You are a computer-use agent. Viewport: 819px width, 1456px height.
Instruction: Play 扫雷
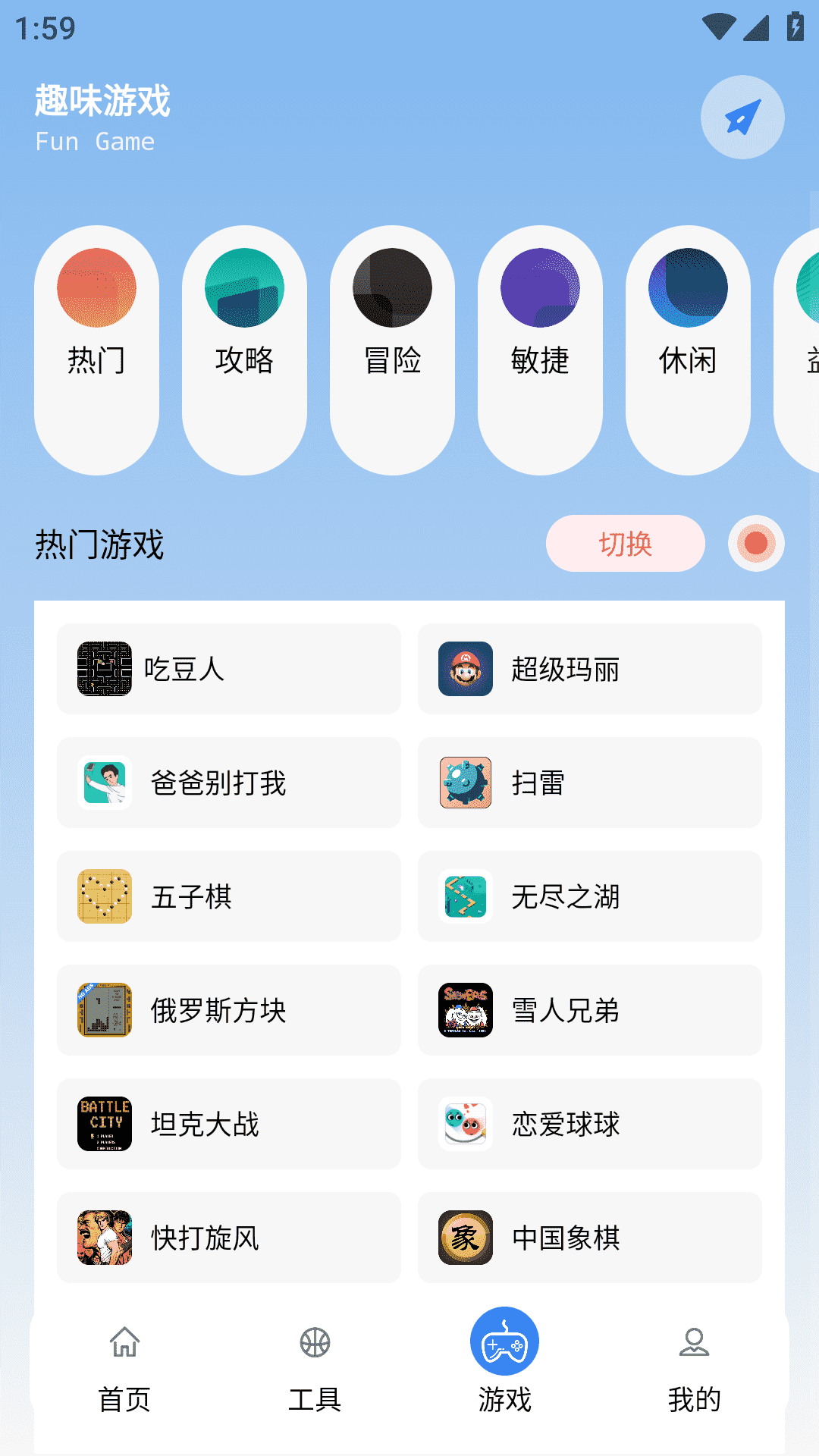click(589, 783)
